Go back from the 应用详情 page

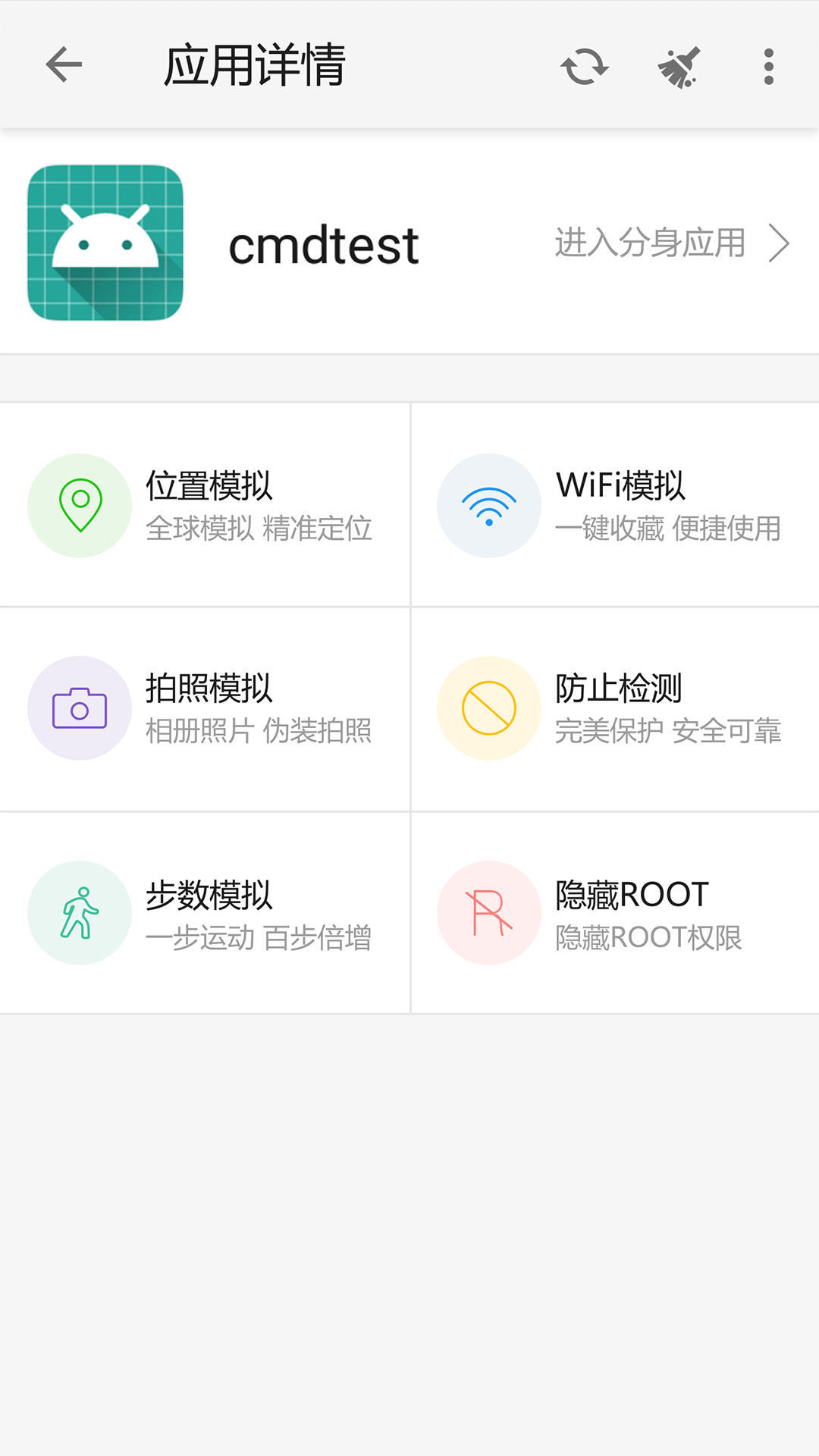(64, 65)
